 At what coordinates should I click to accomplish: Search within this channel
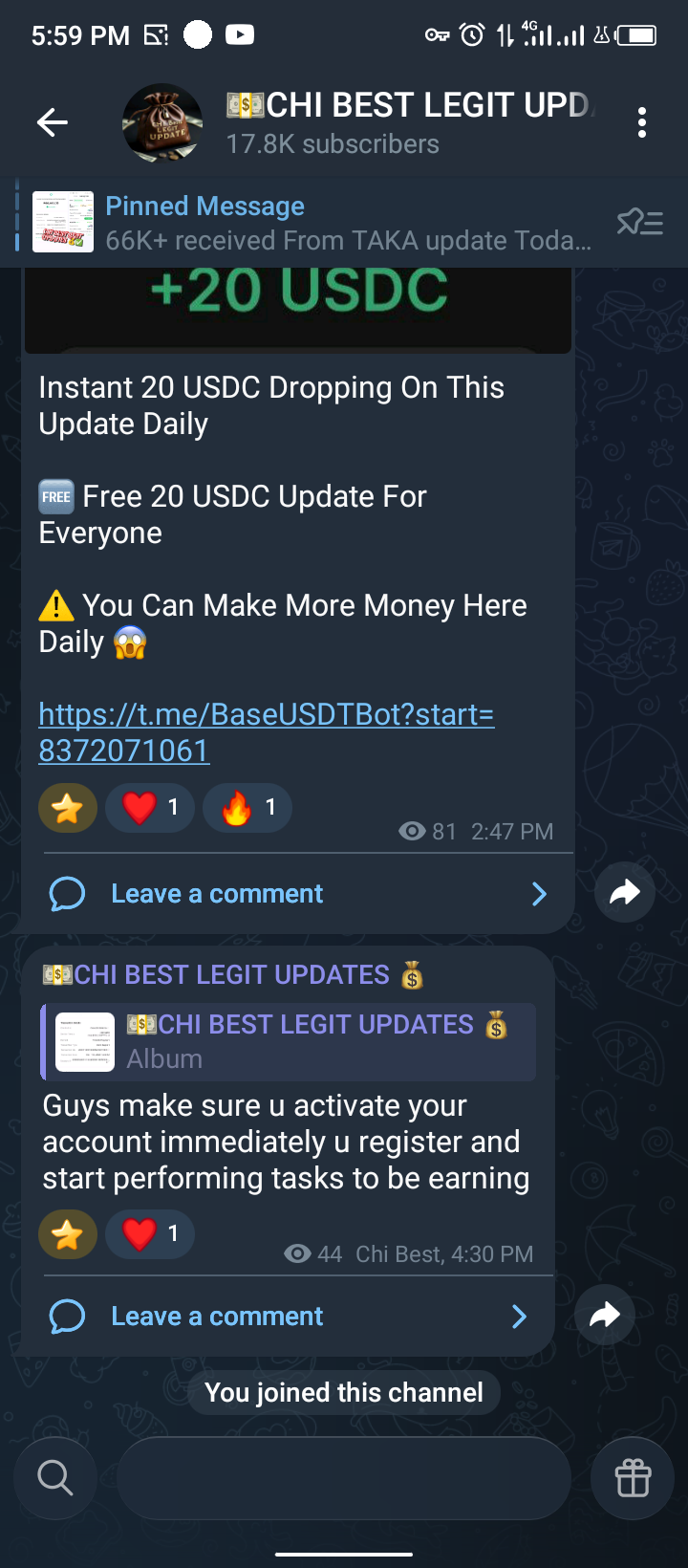(54, 1478)
